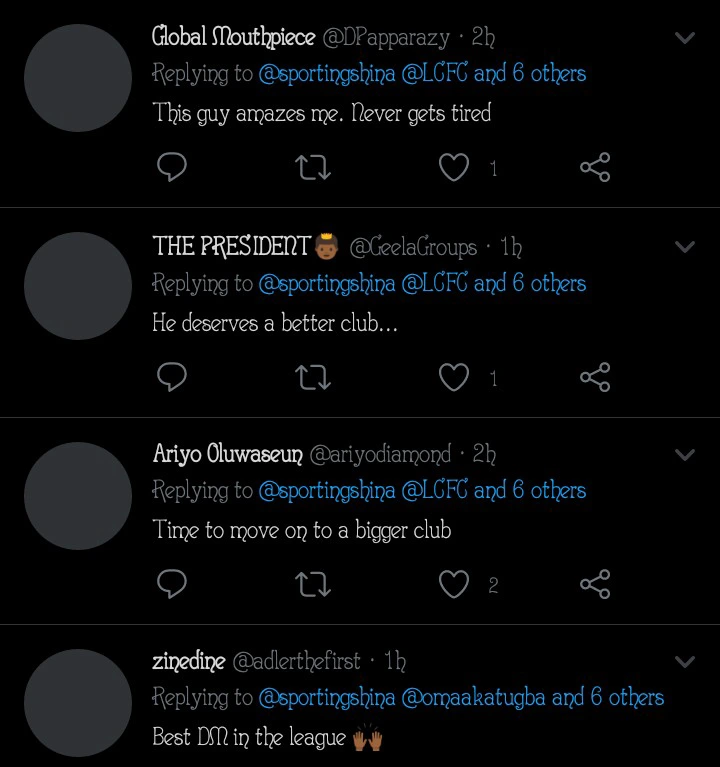Open @LCFC mention in Ariyo Oluwaseun's reply
The width and height of the screenshot is (720, 767).
point(434,491)
